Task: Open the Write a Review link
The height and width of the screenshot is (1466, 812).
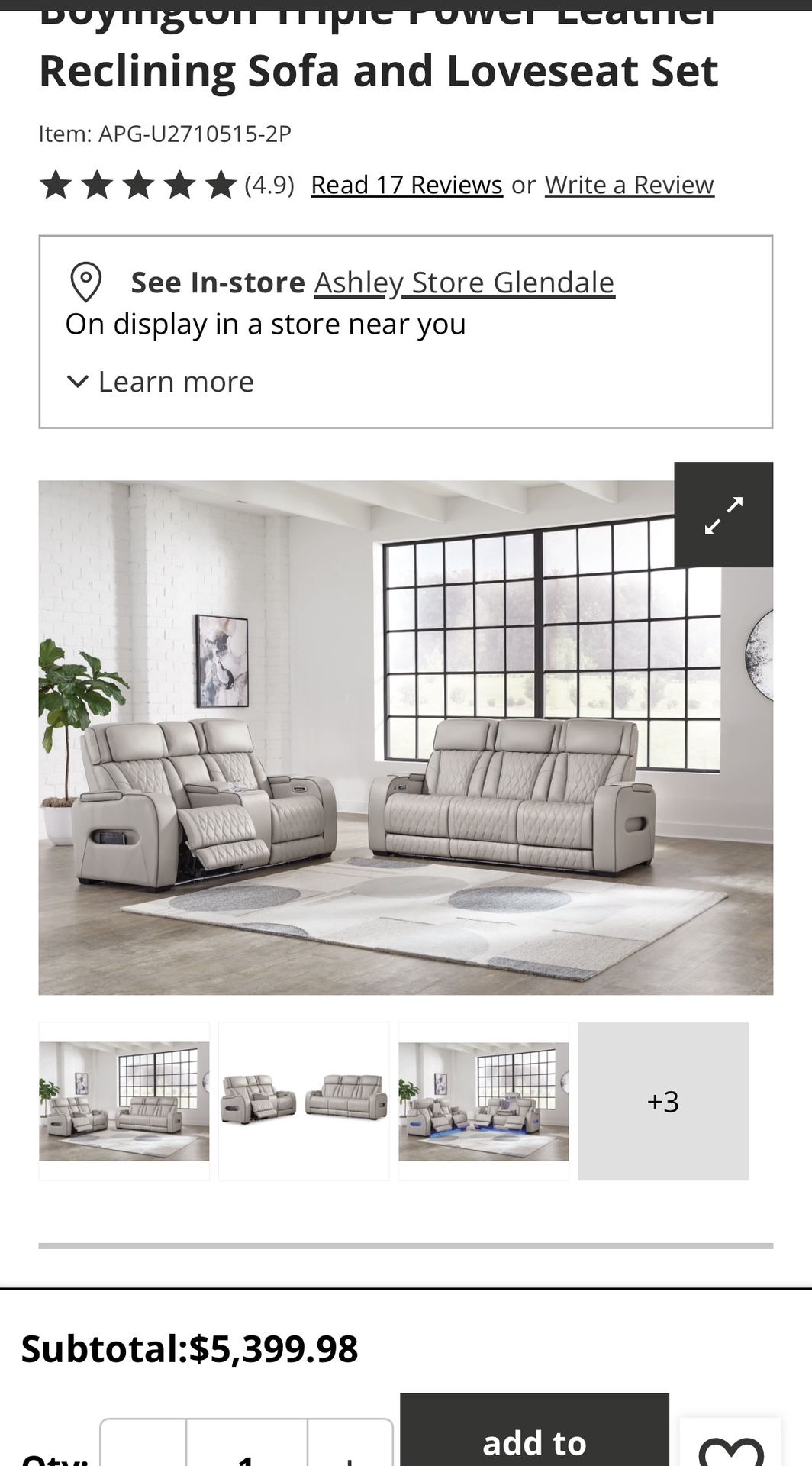Action: click(629, 185)
